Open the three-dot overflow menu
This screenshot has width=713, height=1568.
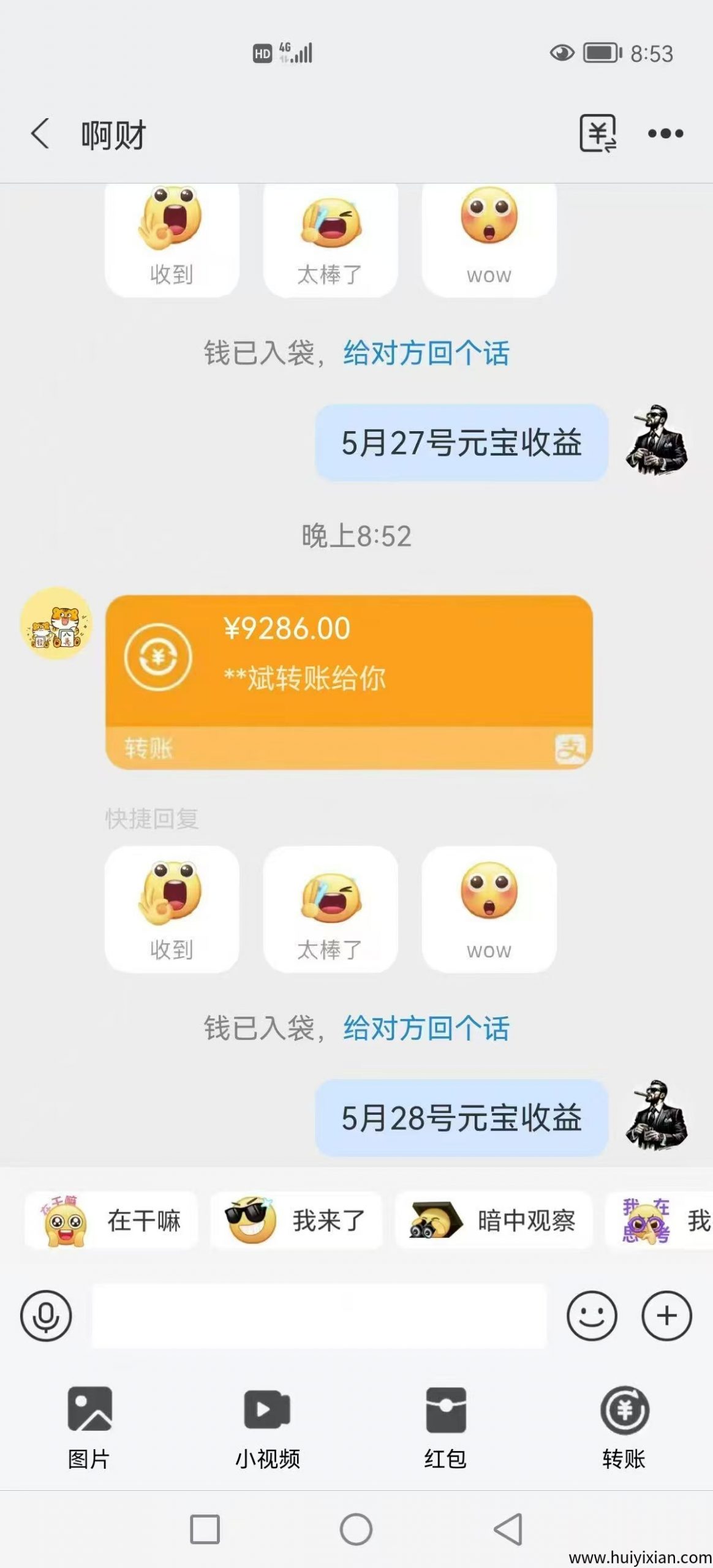tap(665, 134)
